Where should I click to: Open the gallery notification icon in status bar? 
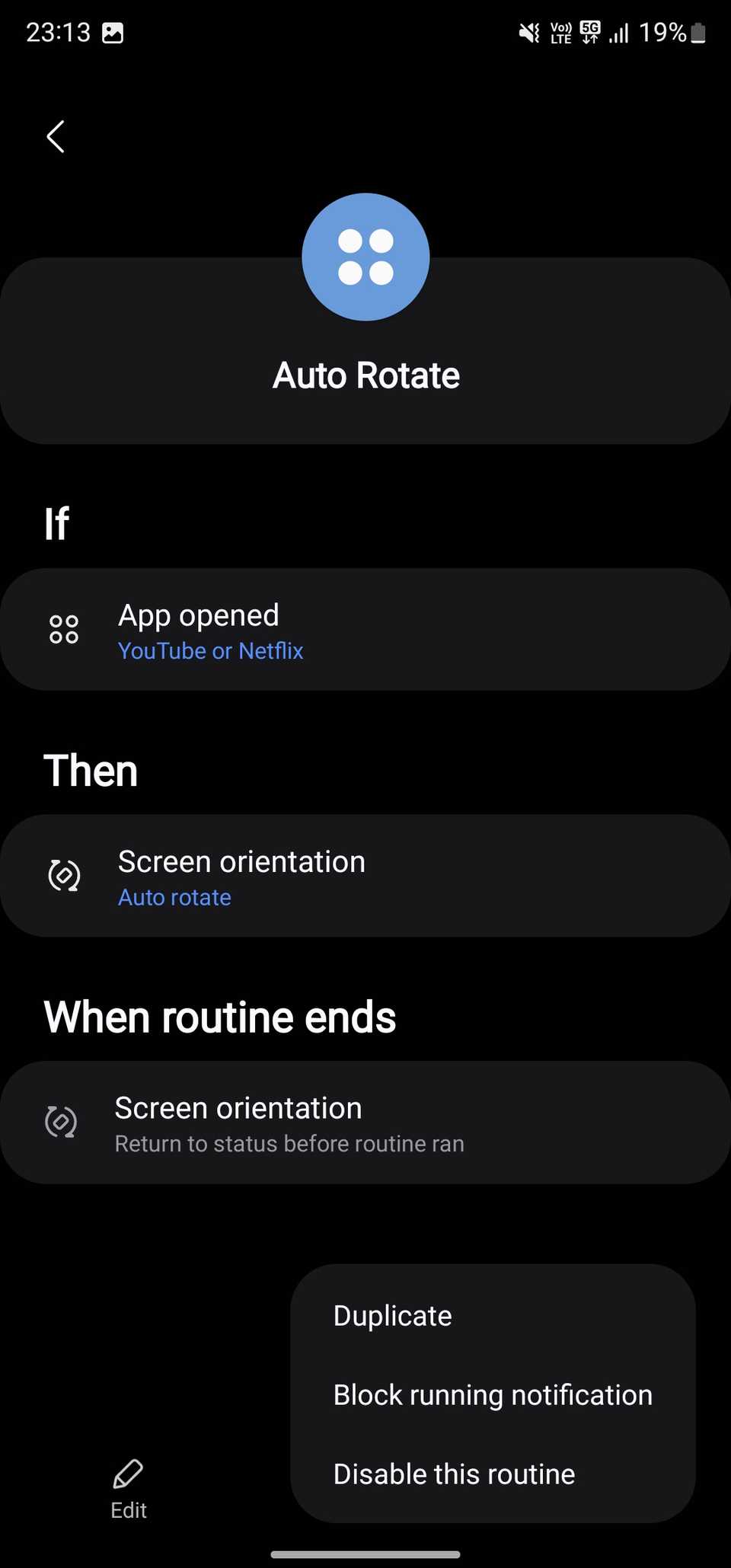coord(113,31)
